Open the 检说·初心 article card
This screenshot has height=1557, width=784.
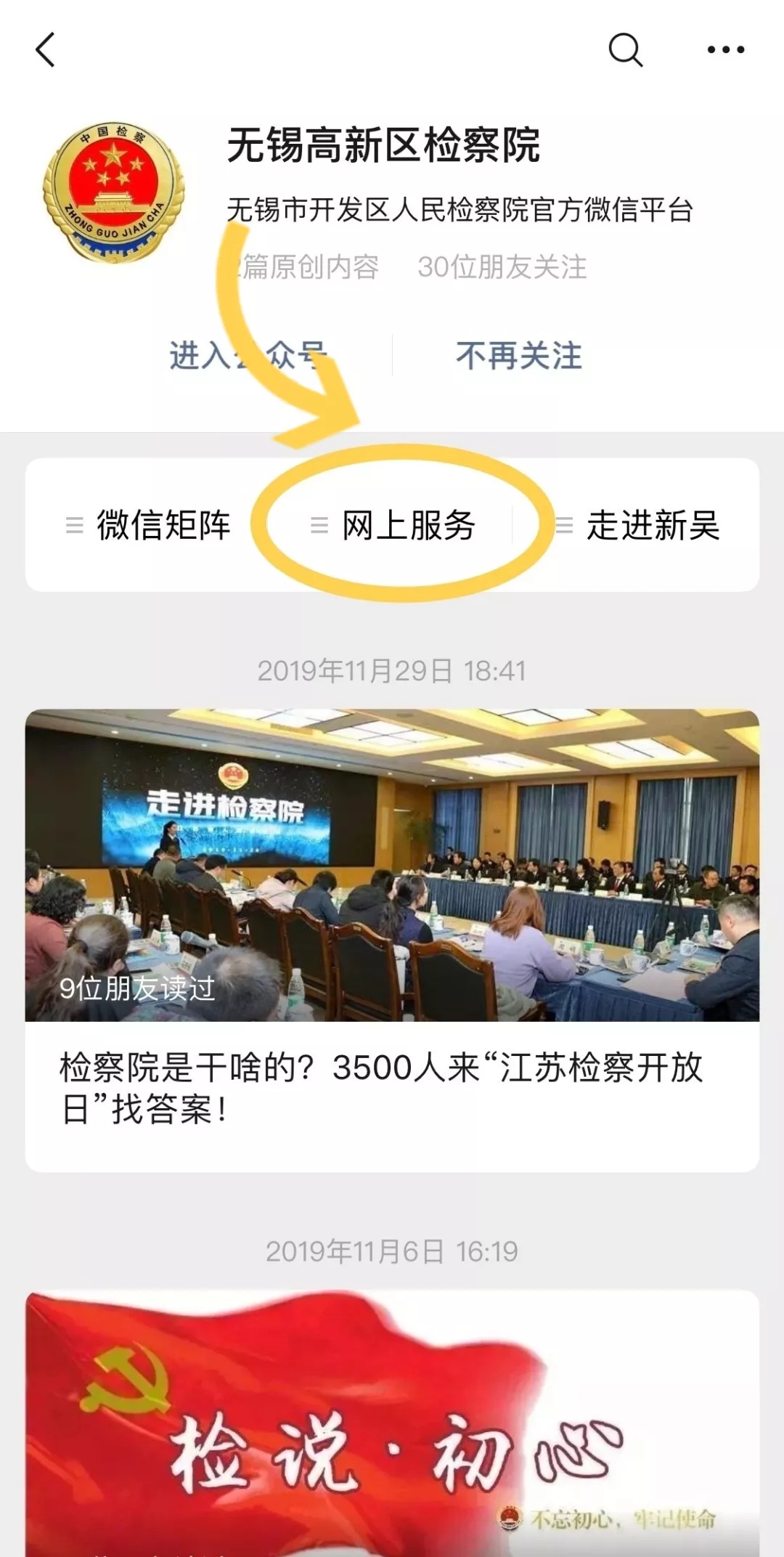392,1423
